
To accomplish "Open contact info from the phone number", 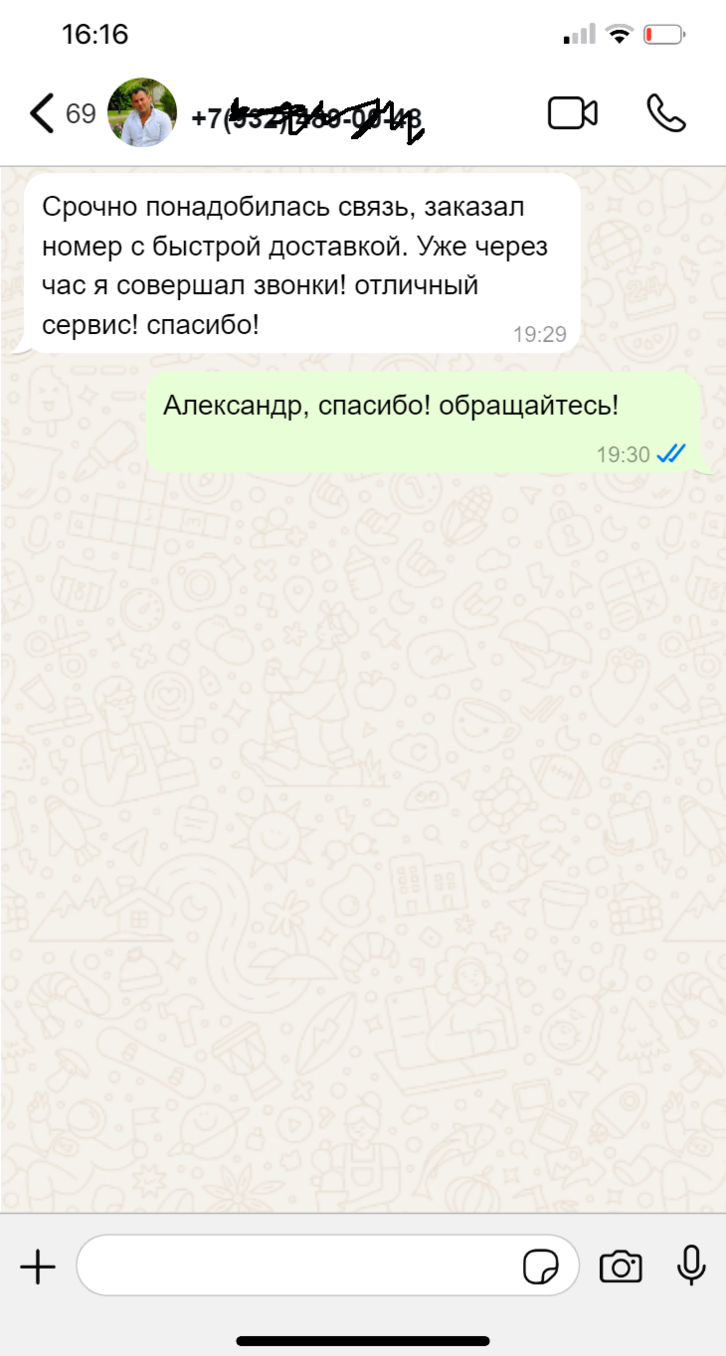I will [306, 118].
